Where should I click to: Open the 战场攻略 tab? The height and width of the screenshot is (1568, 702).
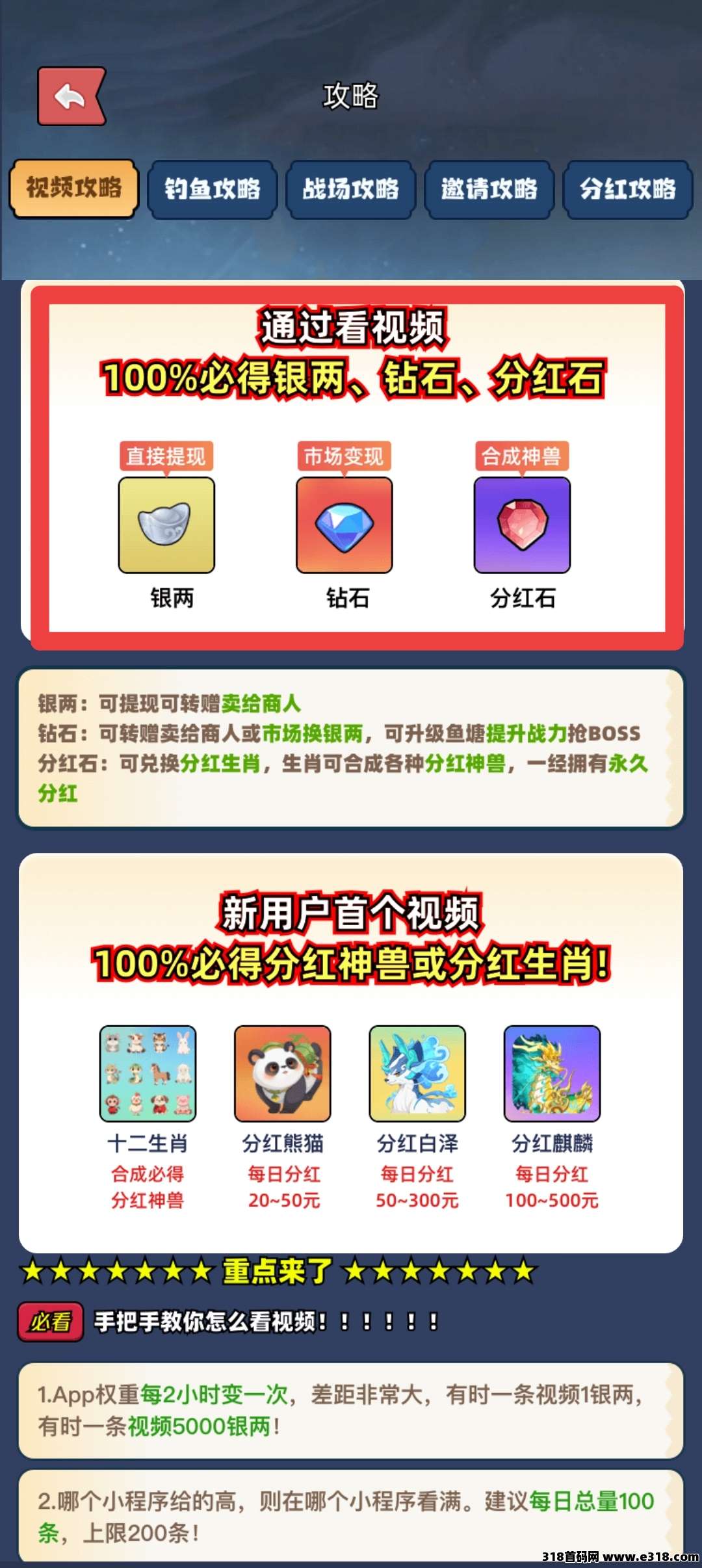pyautogui.click(x=350, y=190)
